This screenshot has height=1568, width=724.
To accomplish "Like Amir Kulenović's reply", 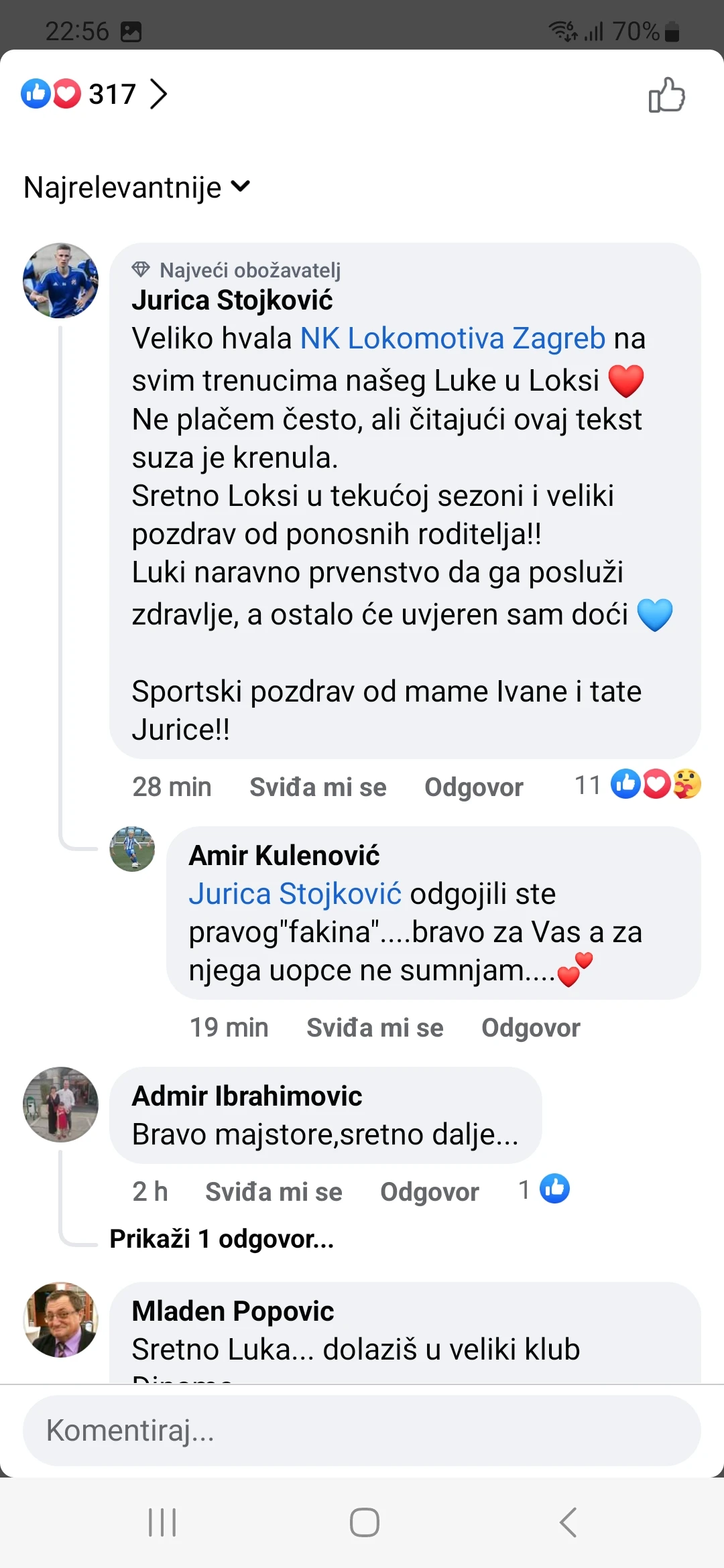I will 375,1027.
